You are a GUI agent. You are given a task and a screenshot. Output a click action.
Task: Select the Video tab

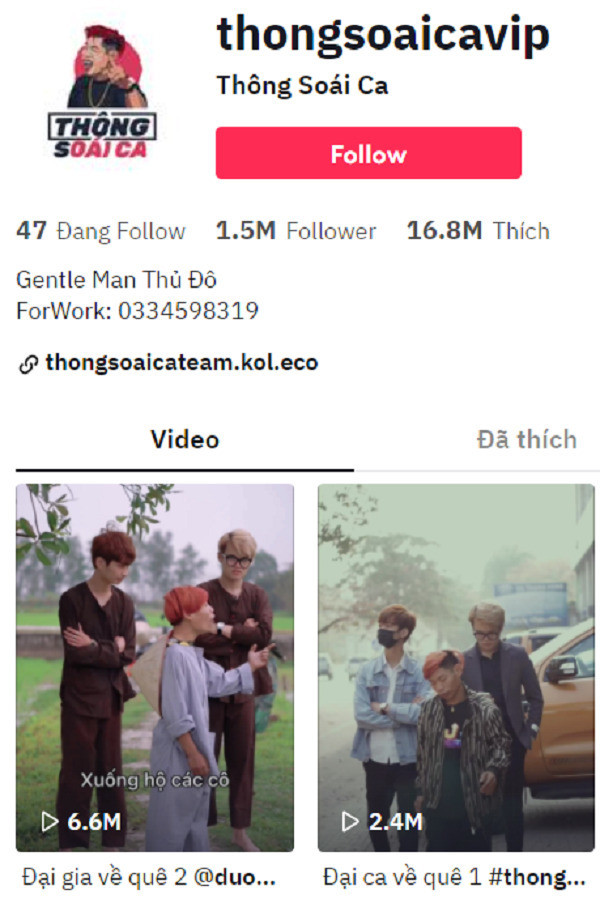point(184,439)
